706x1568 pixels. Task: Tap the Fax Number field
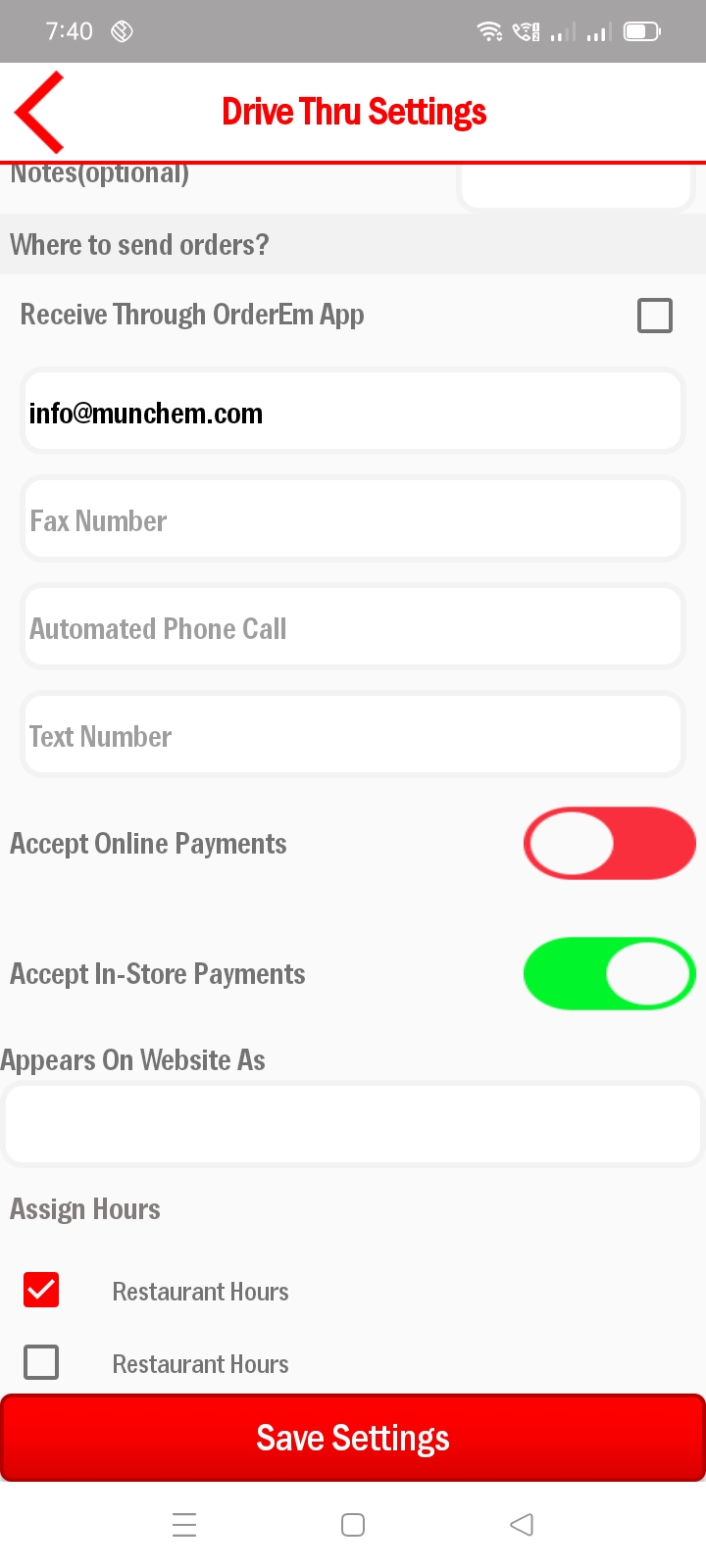pyautogui.click(x=353, y=520)
